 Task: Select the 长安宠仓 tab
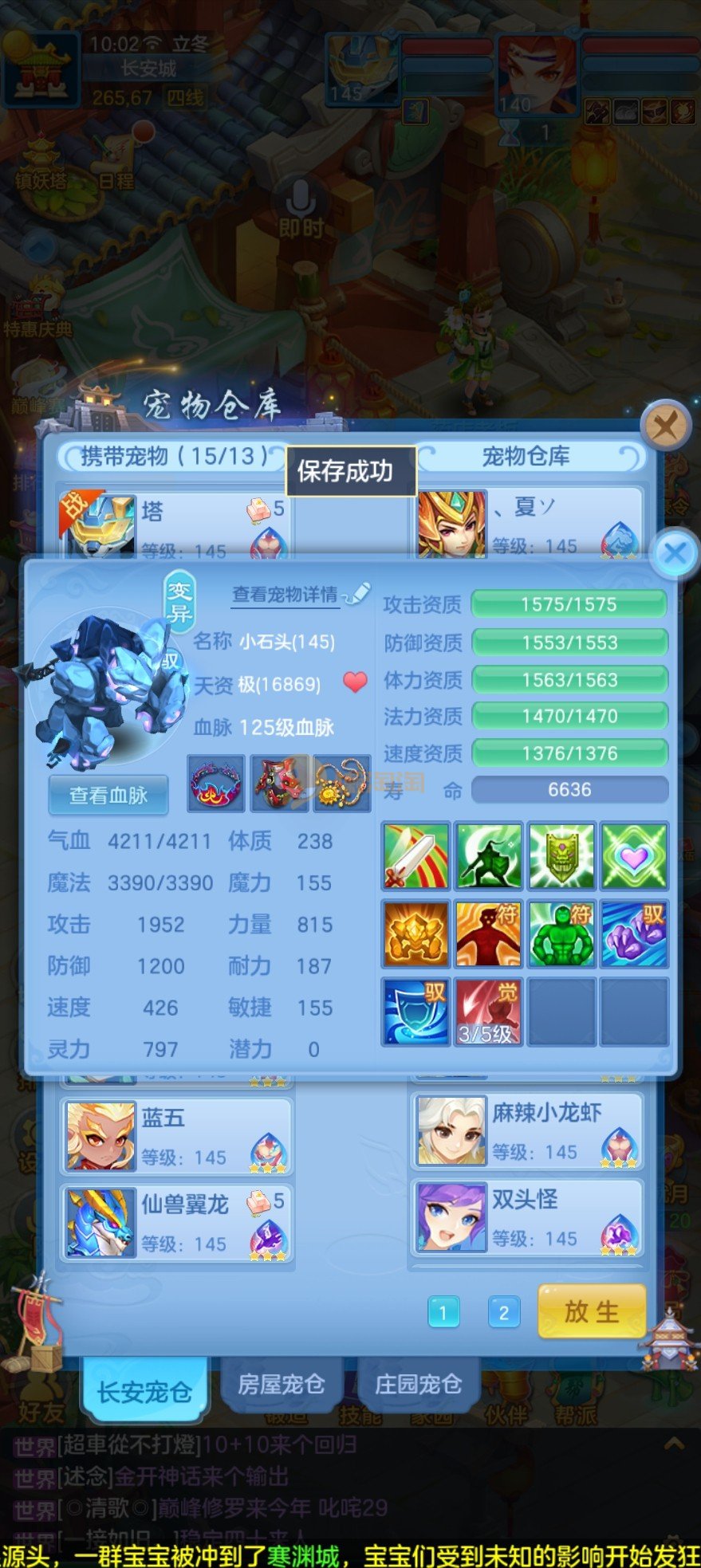144,1391
